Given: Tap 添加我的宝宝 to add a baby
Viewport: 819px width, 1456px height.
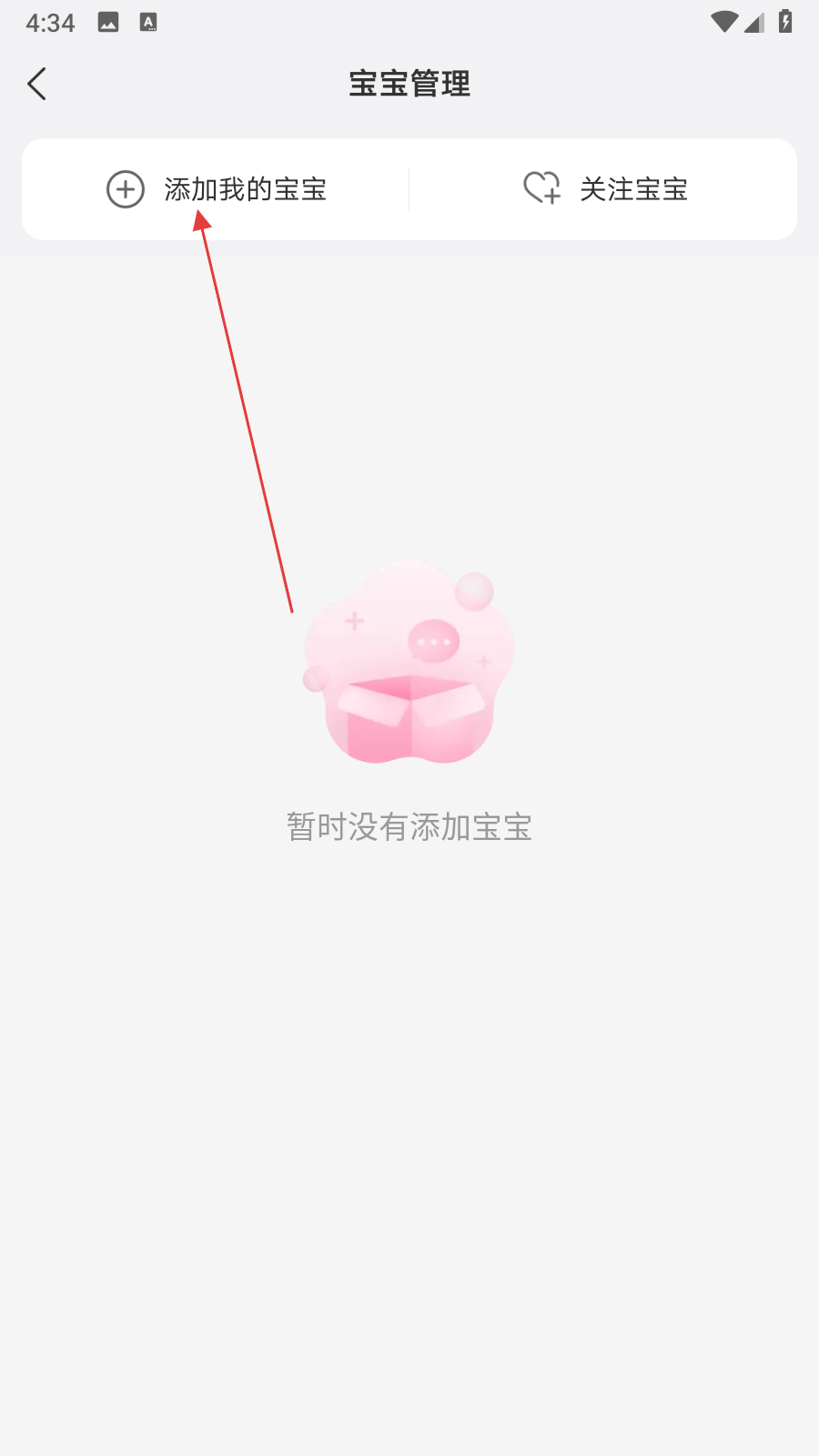Looking at the screenshot, I should coord(217,189).
